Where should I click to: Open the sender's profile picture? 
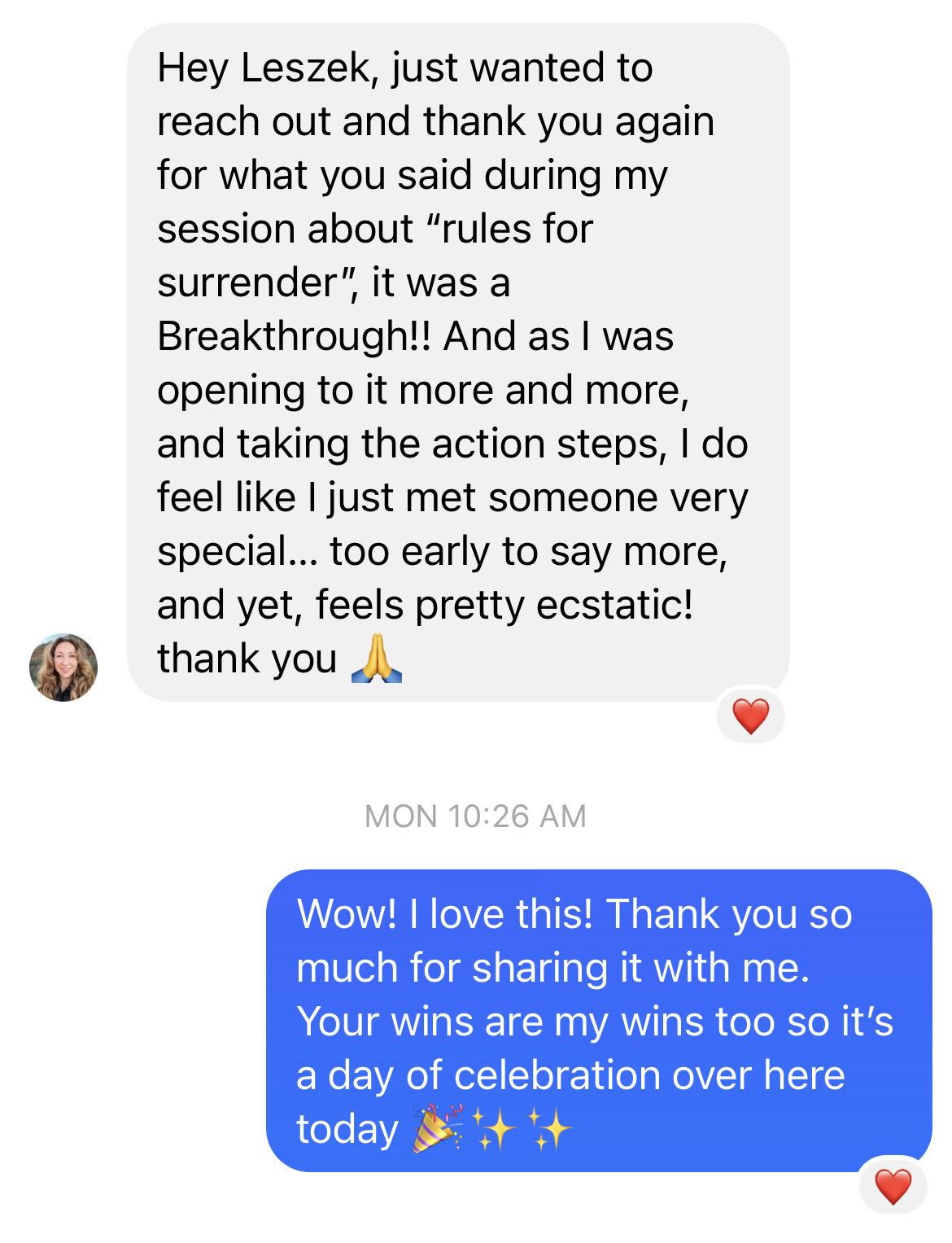pyautogui.click(x=63, y=667)
